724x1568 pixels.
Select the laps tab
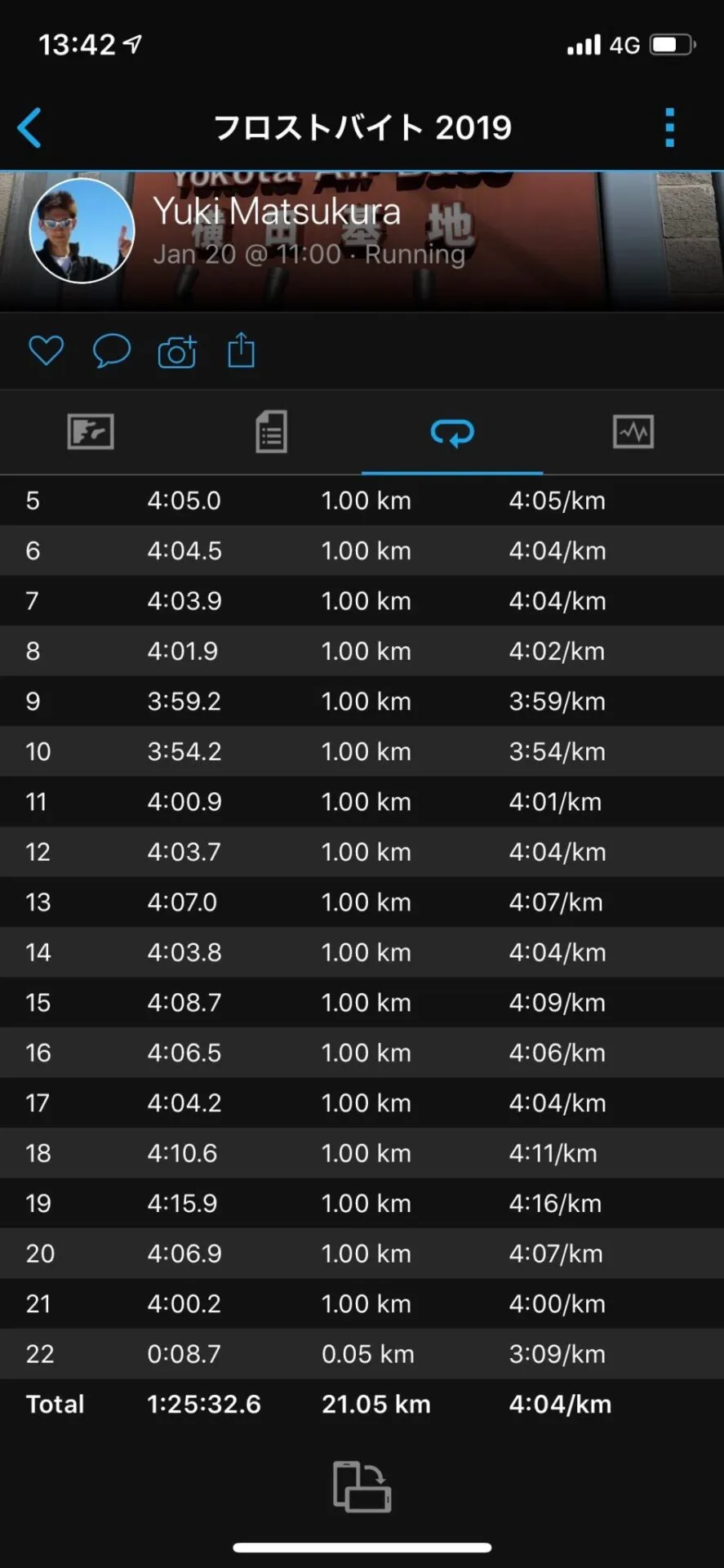coord(452,432)
